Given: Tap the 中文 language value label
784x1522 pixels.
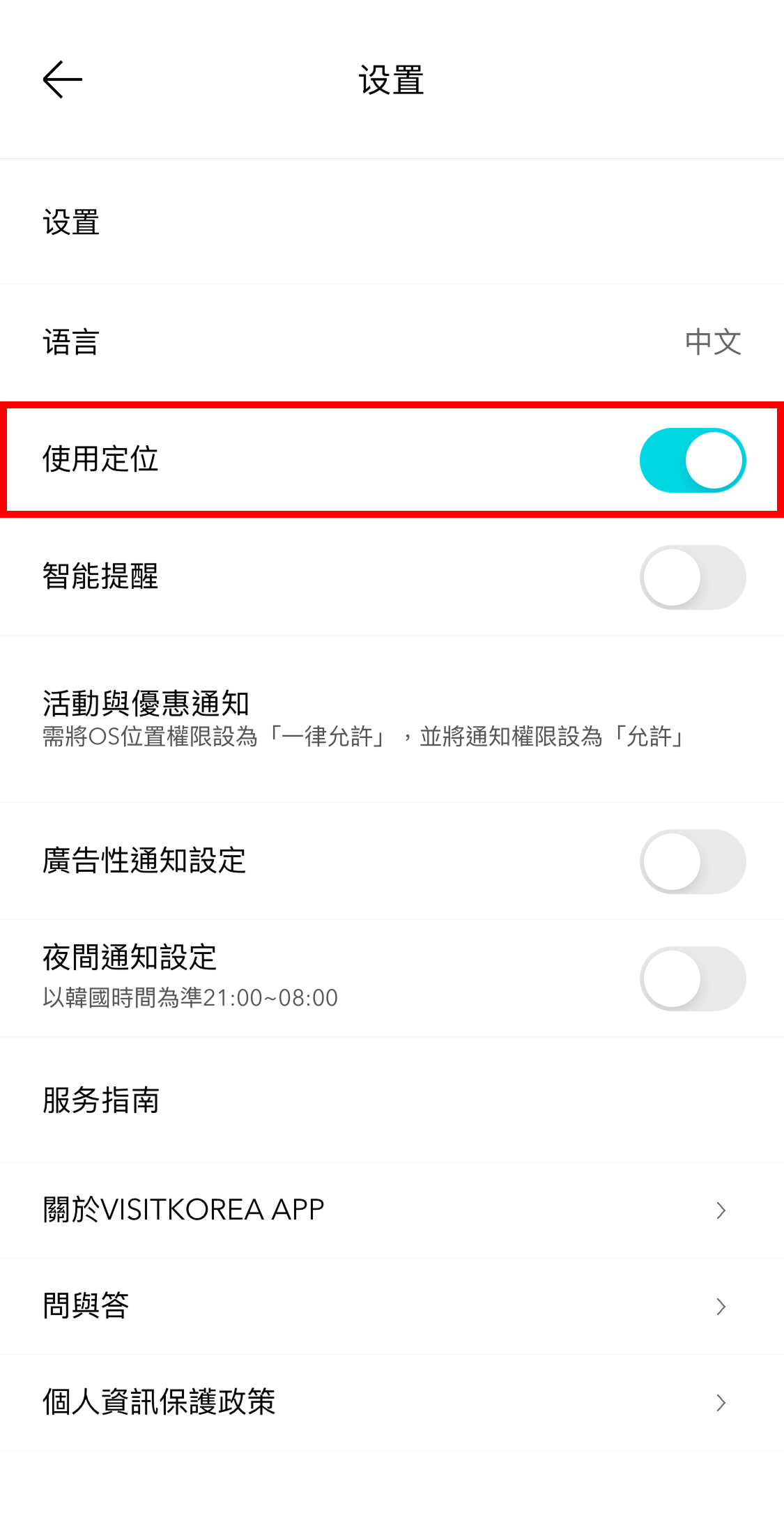Looking at the screenshot, I should coord(712,342).
